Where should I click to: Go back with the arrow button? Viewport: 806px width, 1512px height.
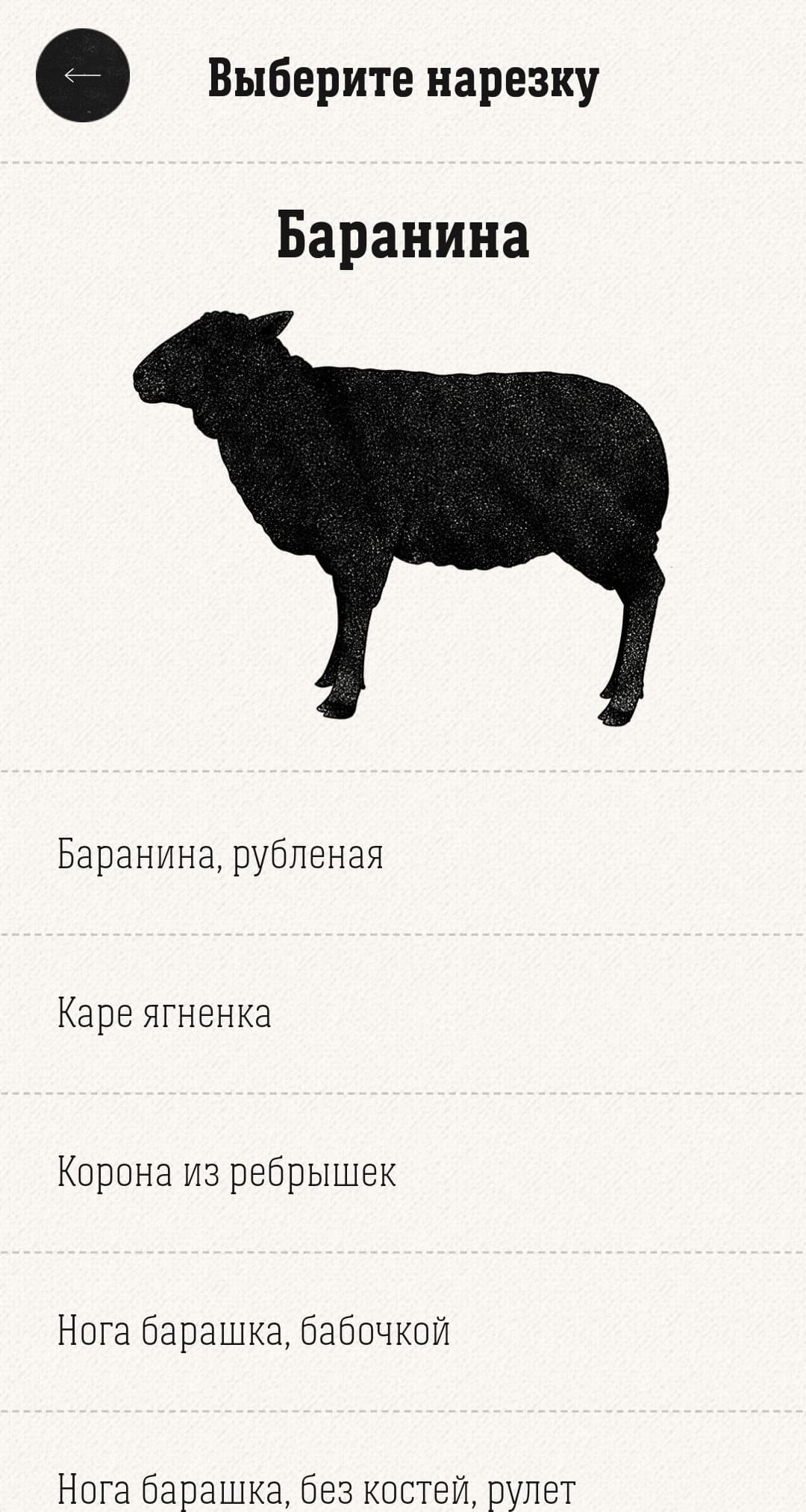point(83,75)
